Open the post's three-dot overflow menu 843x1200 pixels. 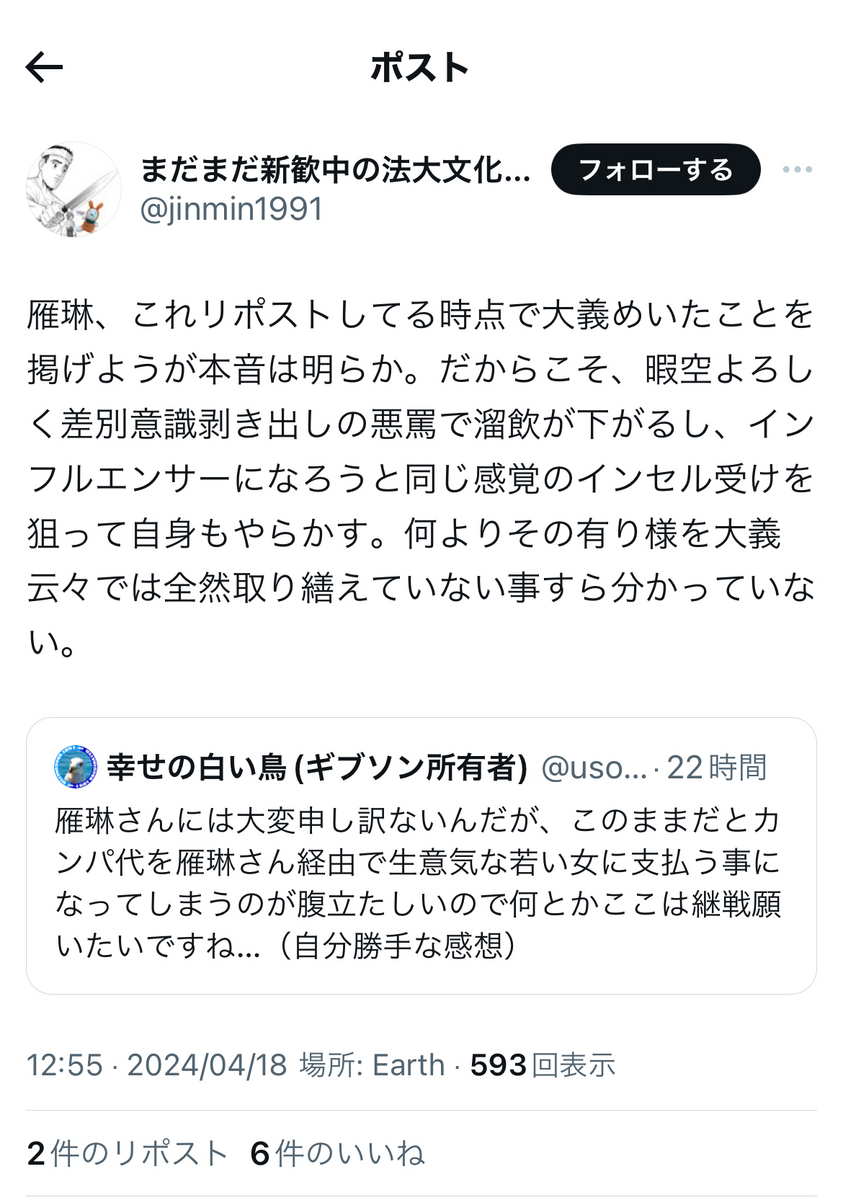[x=797, y=170]
